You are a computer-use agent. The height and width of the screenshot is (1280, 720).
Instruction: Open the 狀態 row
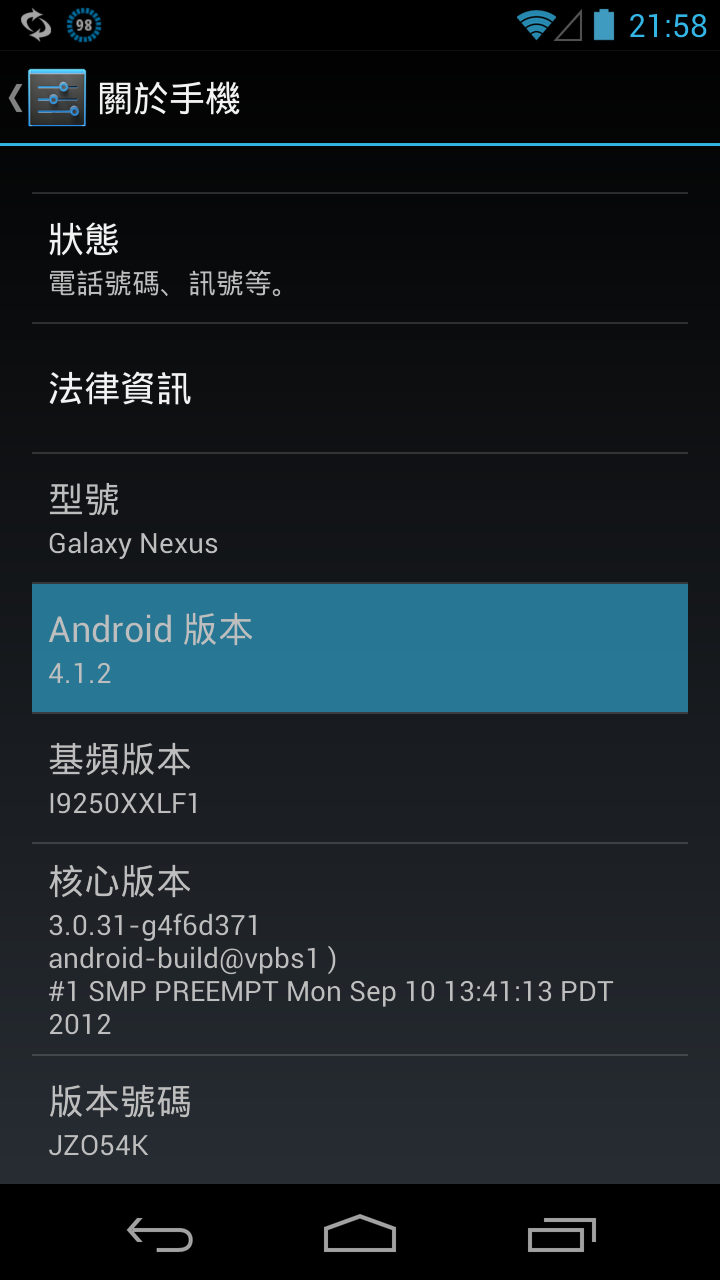(360, 258)
